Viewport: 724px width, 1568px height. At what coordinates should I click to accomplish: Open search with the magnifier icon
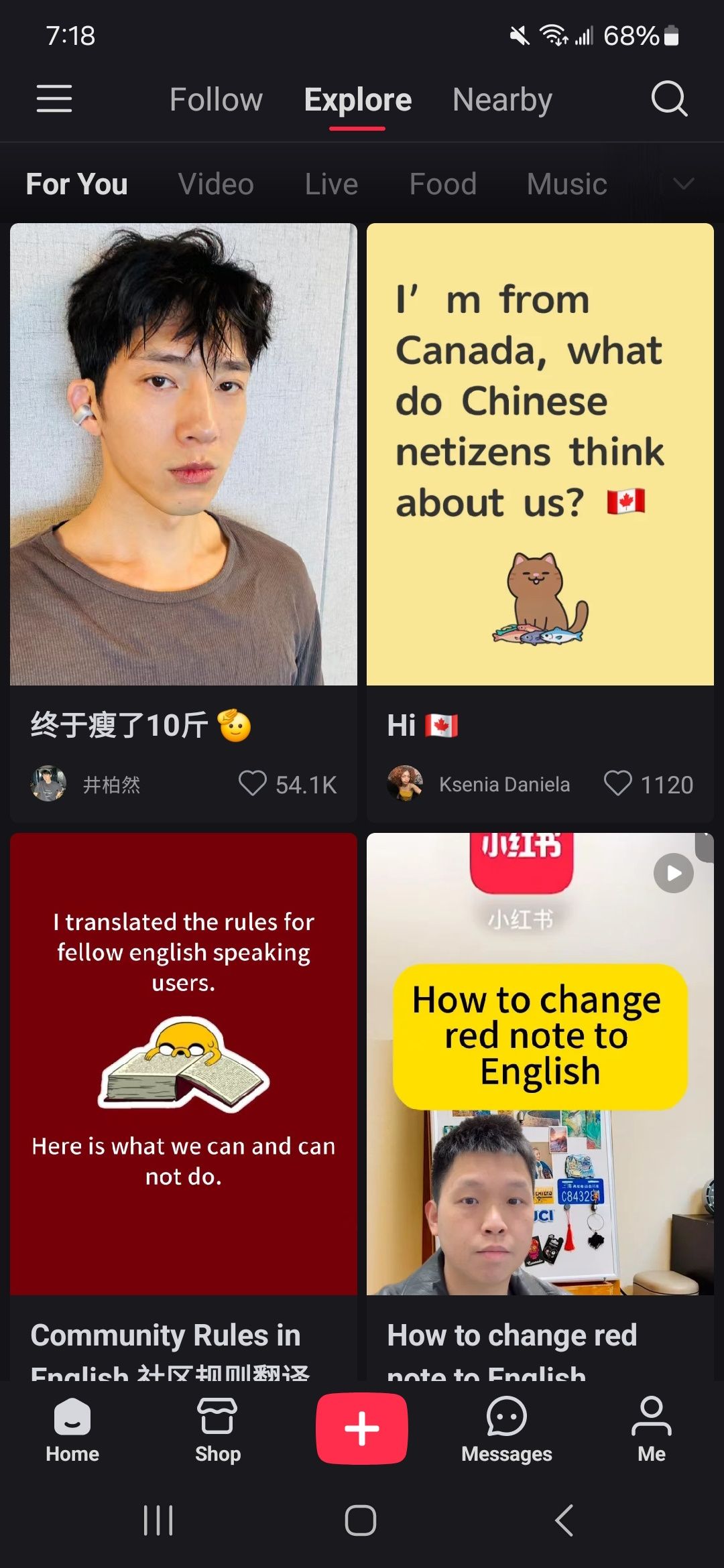(x=669, y=99)
